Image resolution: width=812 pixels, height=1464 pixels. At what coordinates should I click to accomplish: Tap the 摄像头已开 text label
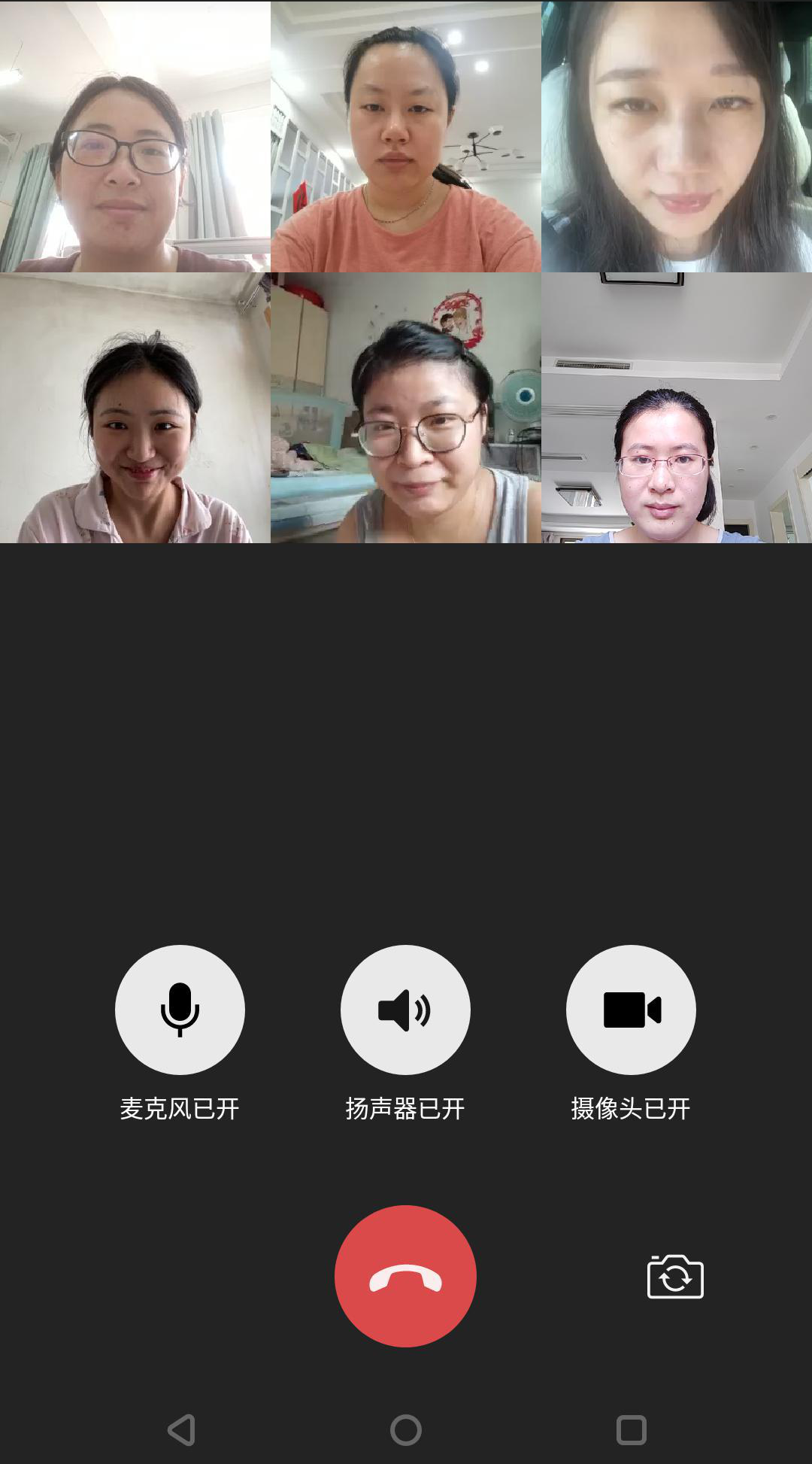coord(631,1109)
